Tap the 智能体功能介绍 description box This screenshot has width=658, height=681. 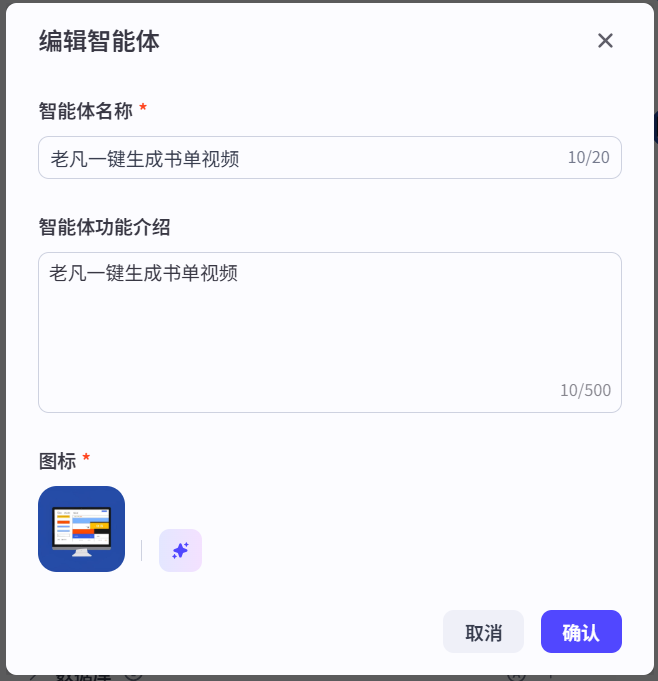[329, 331]
